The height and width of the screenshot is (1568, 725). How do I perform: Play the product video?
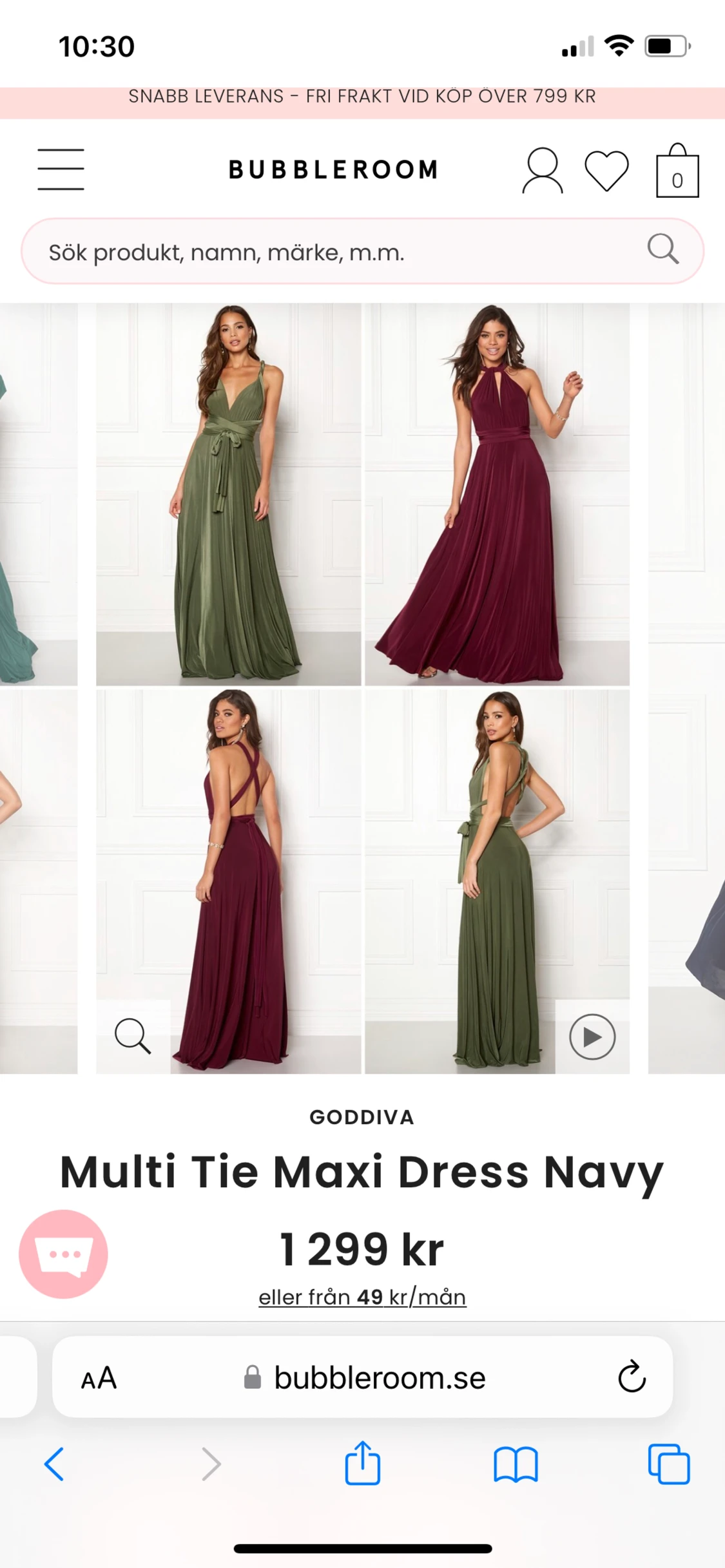pyautogui.click(x=592, y=1037)
